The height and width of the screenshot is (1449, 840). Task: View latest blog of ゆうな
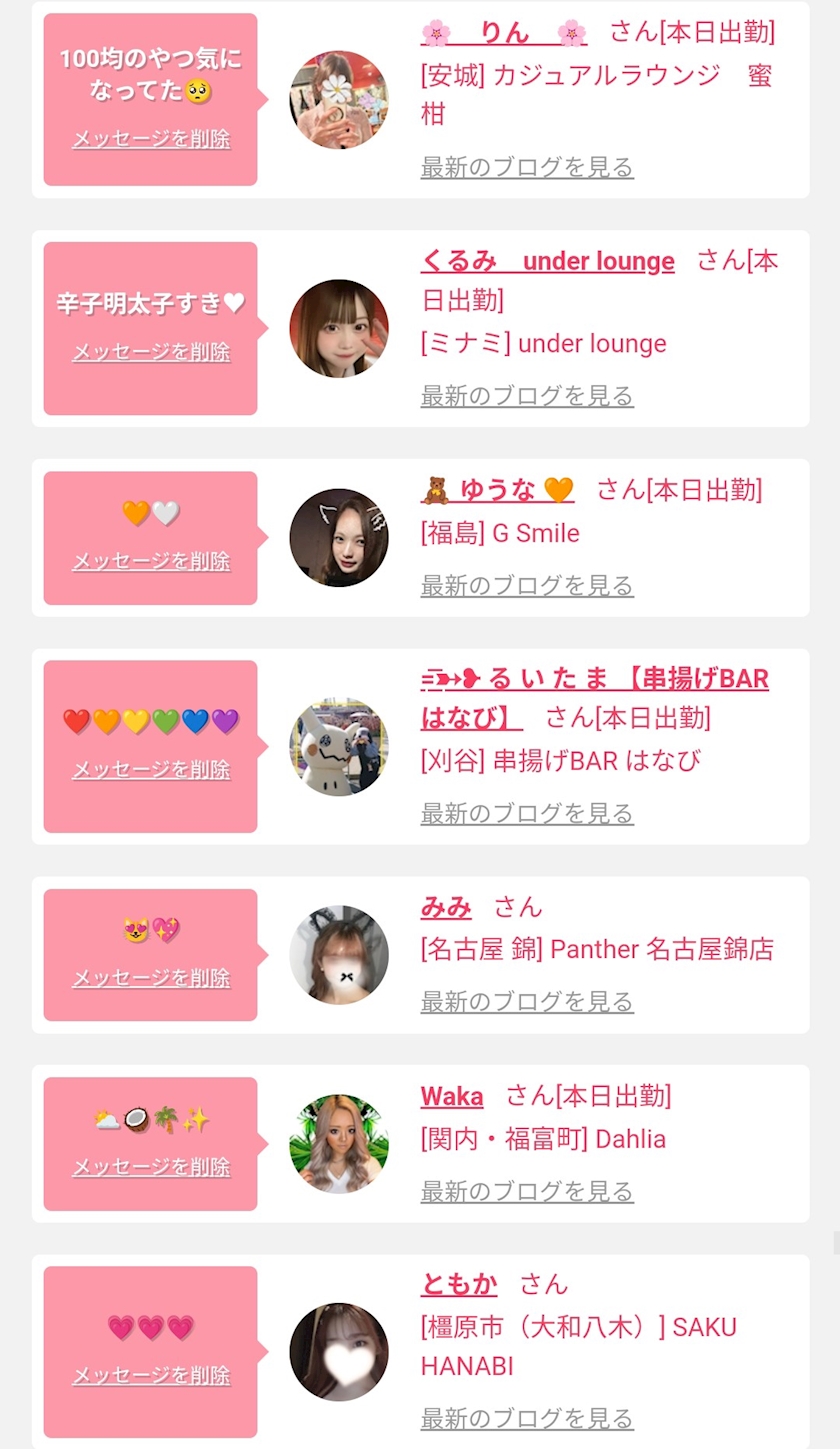tap(527, 585)
